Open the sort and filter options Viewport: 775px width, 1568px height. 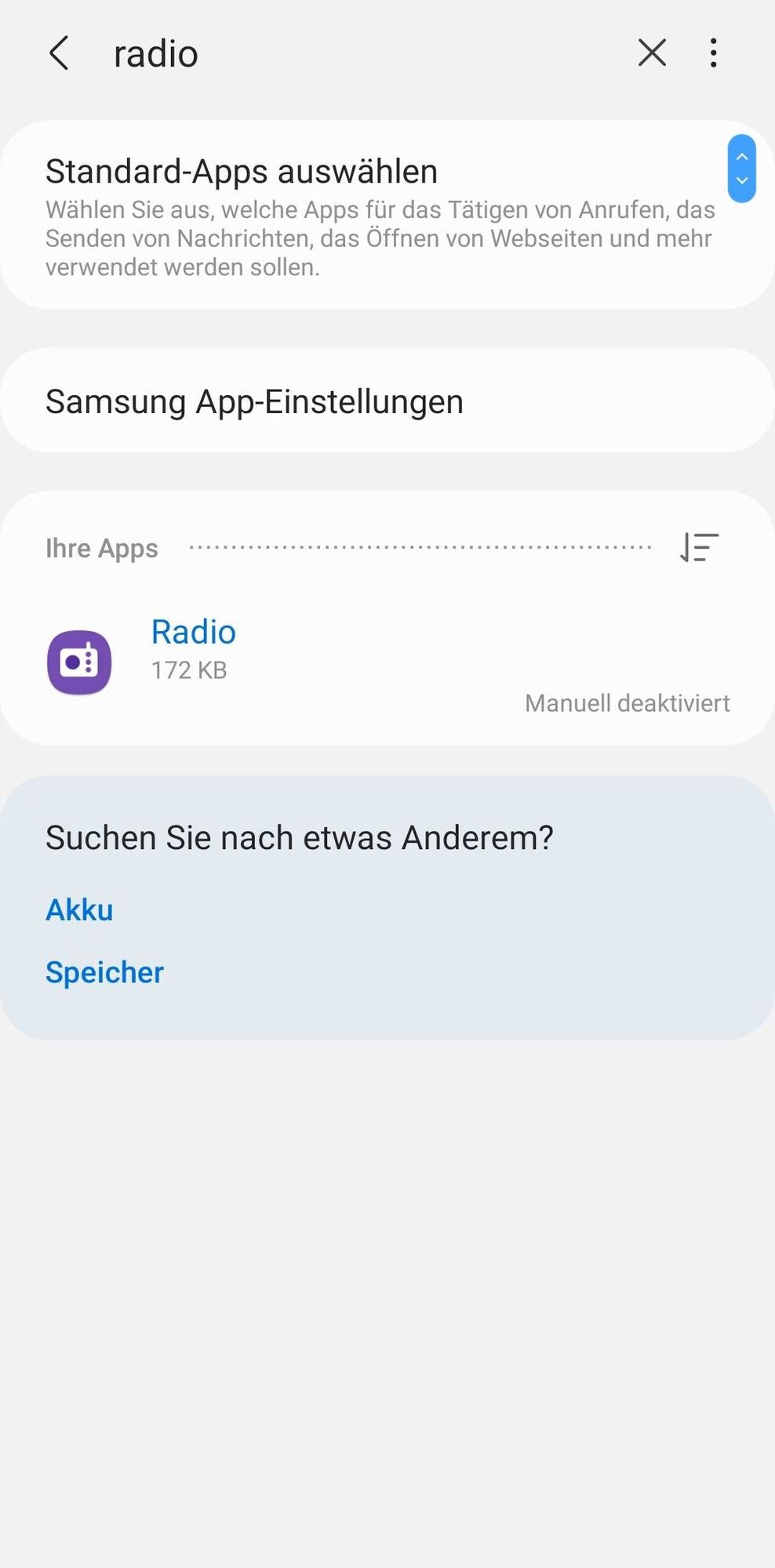coord(699,547)
